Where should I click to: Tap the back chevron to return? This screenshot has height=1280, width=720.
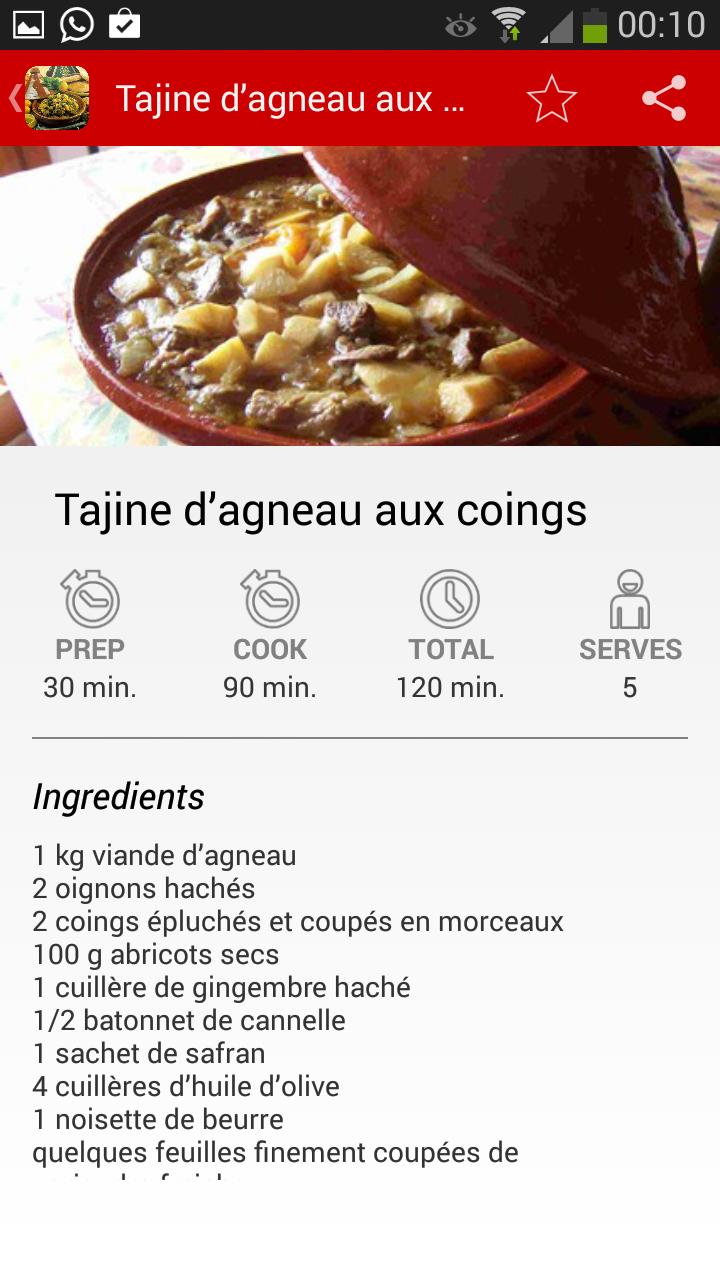point(13,97)
